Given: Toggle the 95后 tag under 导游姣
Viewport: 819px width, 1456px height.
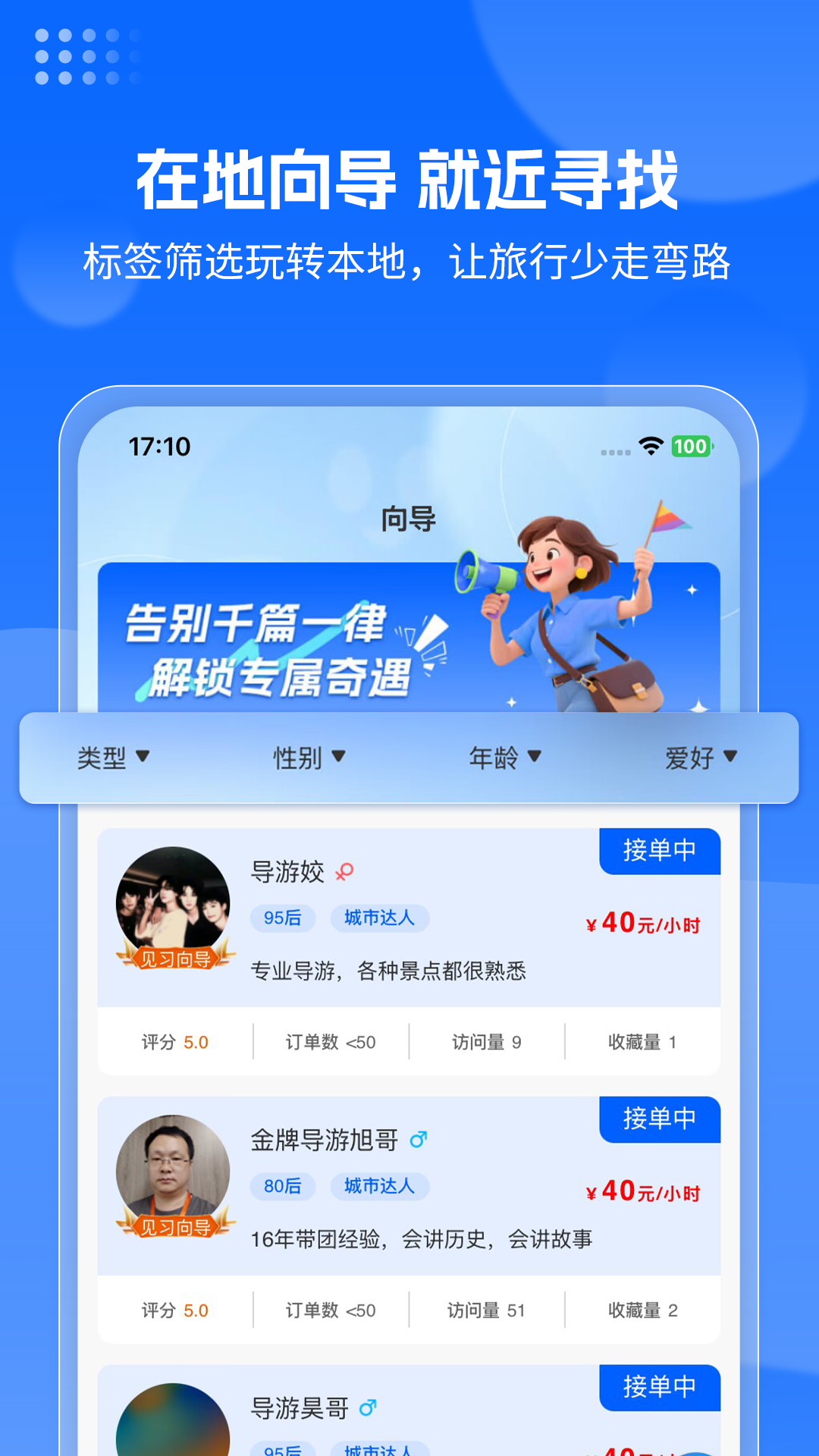Looking at the screenshot, I should [x=282, y=918].
